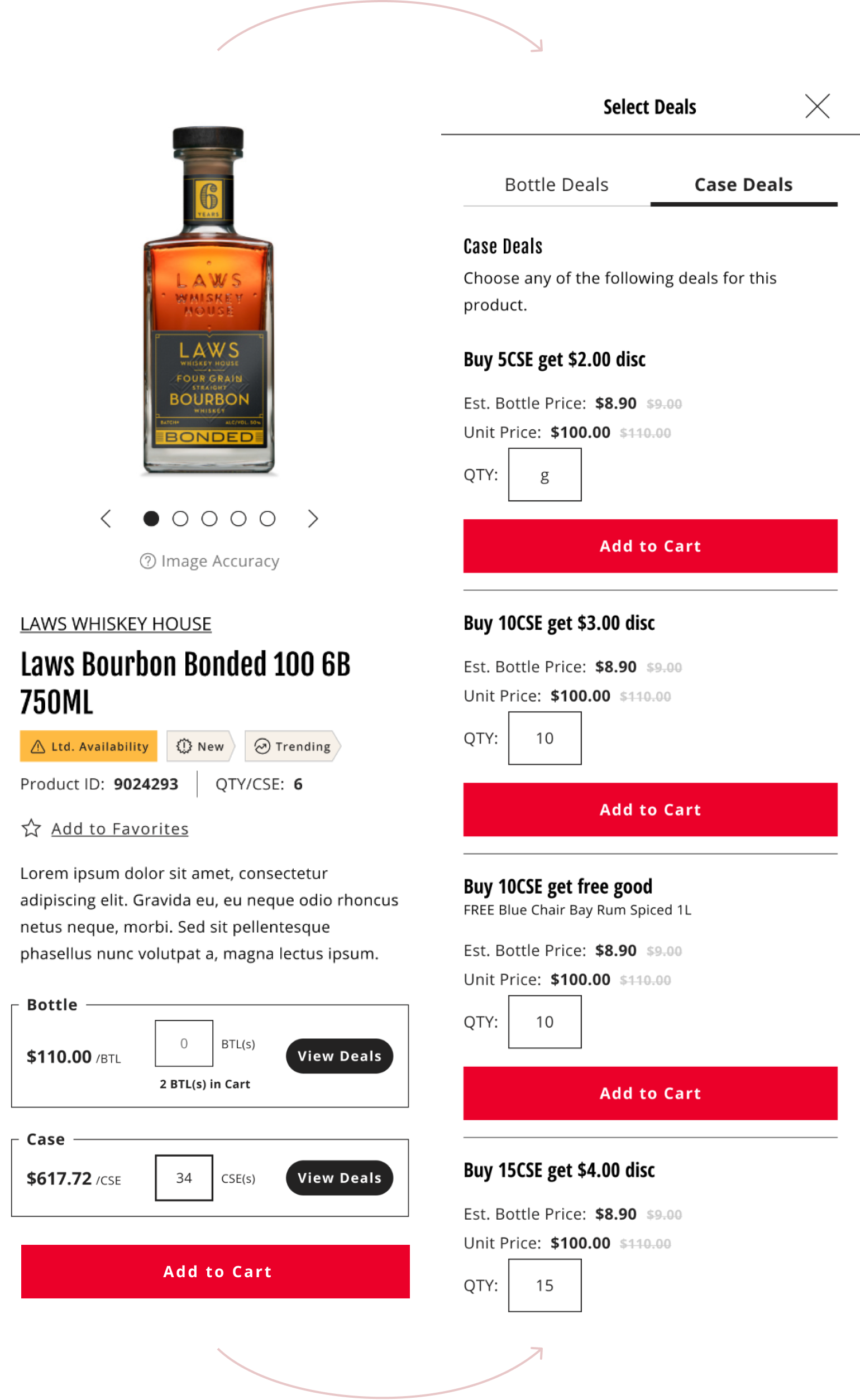Screen dimensions: 860x1400
Task: Switch to the Bottle Deals tab
Action: point(556,185)
